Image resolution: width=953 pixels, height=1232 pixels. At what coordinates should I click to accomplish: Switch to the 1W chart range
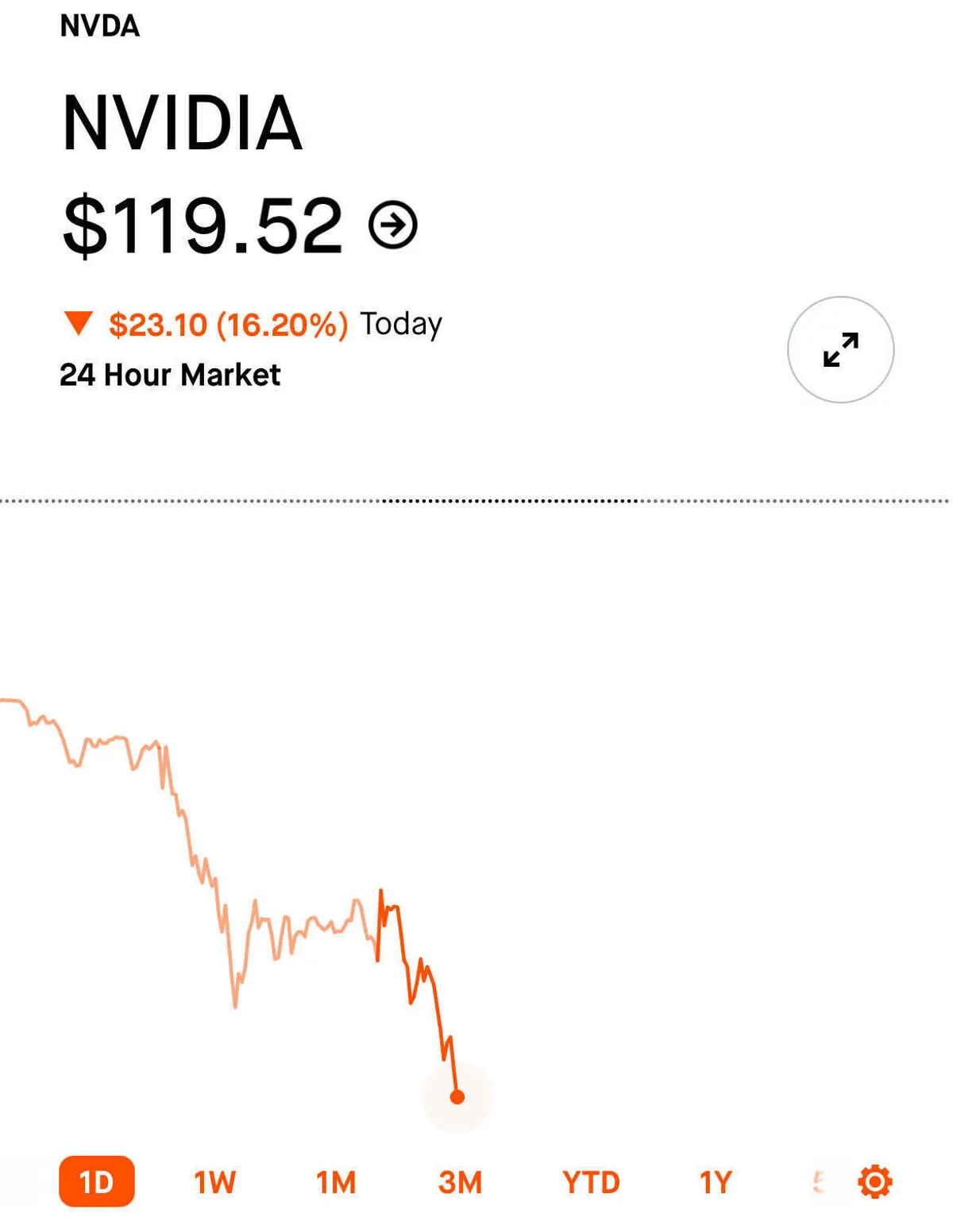tap(215, 1182)
